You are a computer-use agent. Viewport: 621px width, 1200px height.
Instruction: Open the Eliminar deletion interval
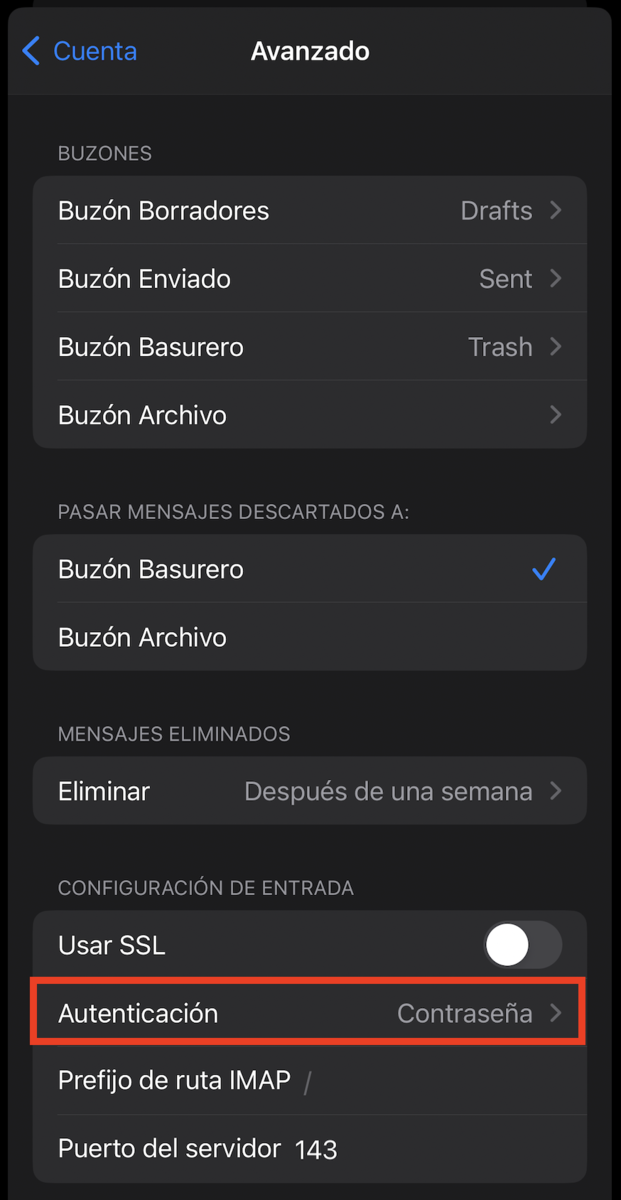[309, 791]
